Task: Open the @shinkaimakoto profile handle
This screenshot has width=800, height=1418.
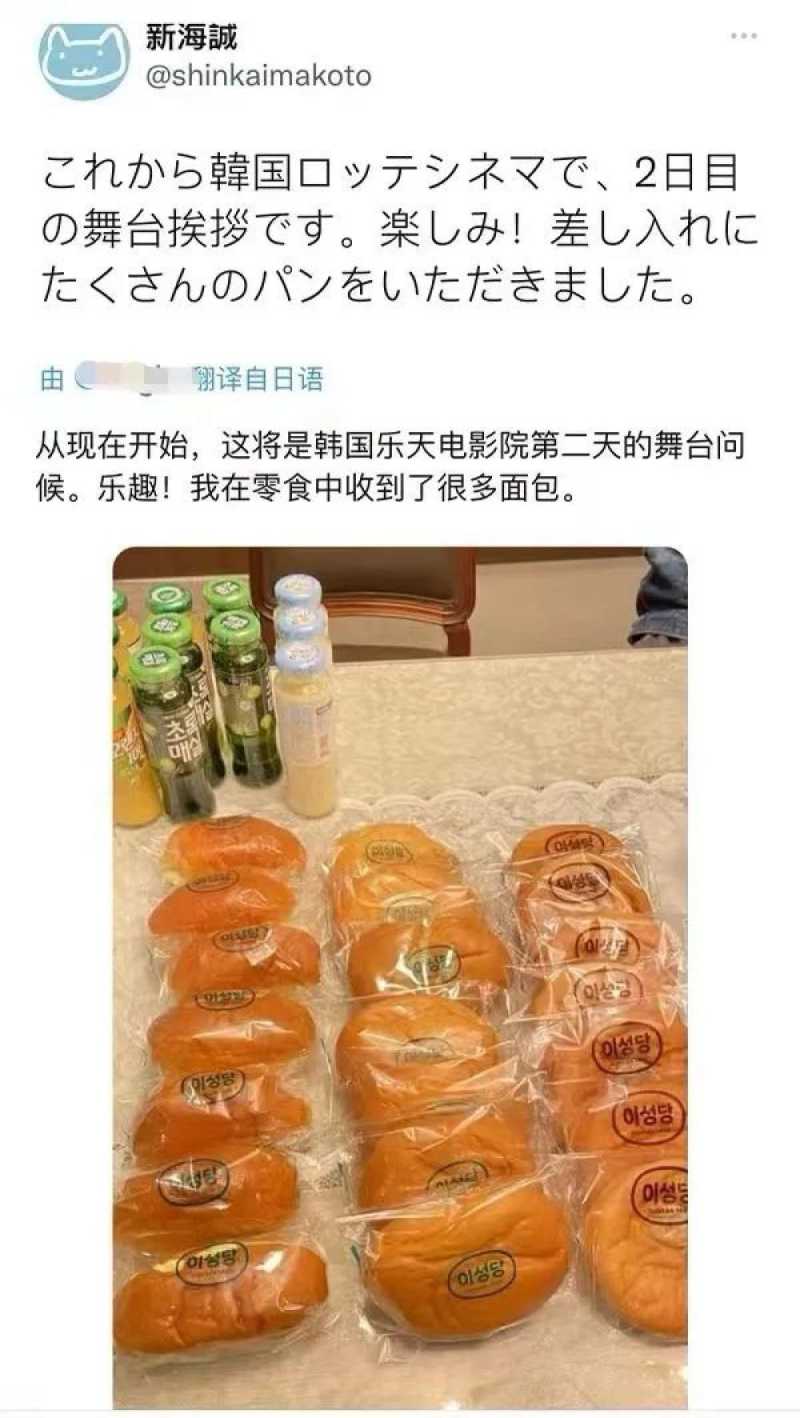Action: tap(259, 76)
